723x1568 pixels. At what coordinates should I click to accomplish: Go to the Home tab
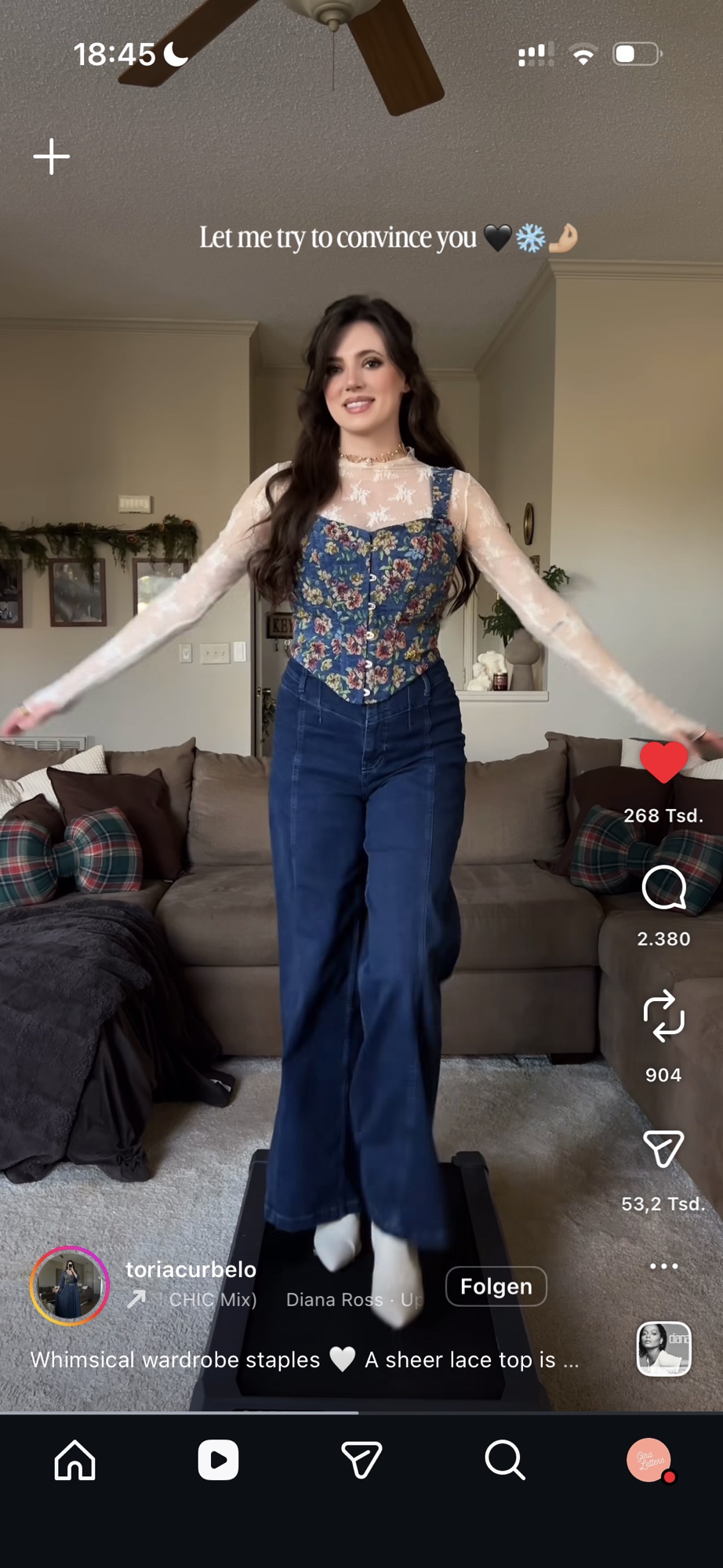75,1460
